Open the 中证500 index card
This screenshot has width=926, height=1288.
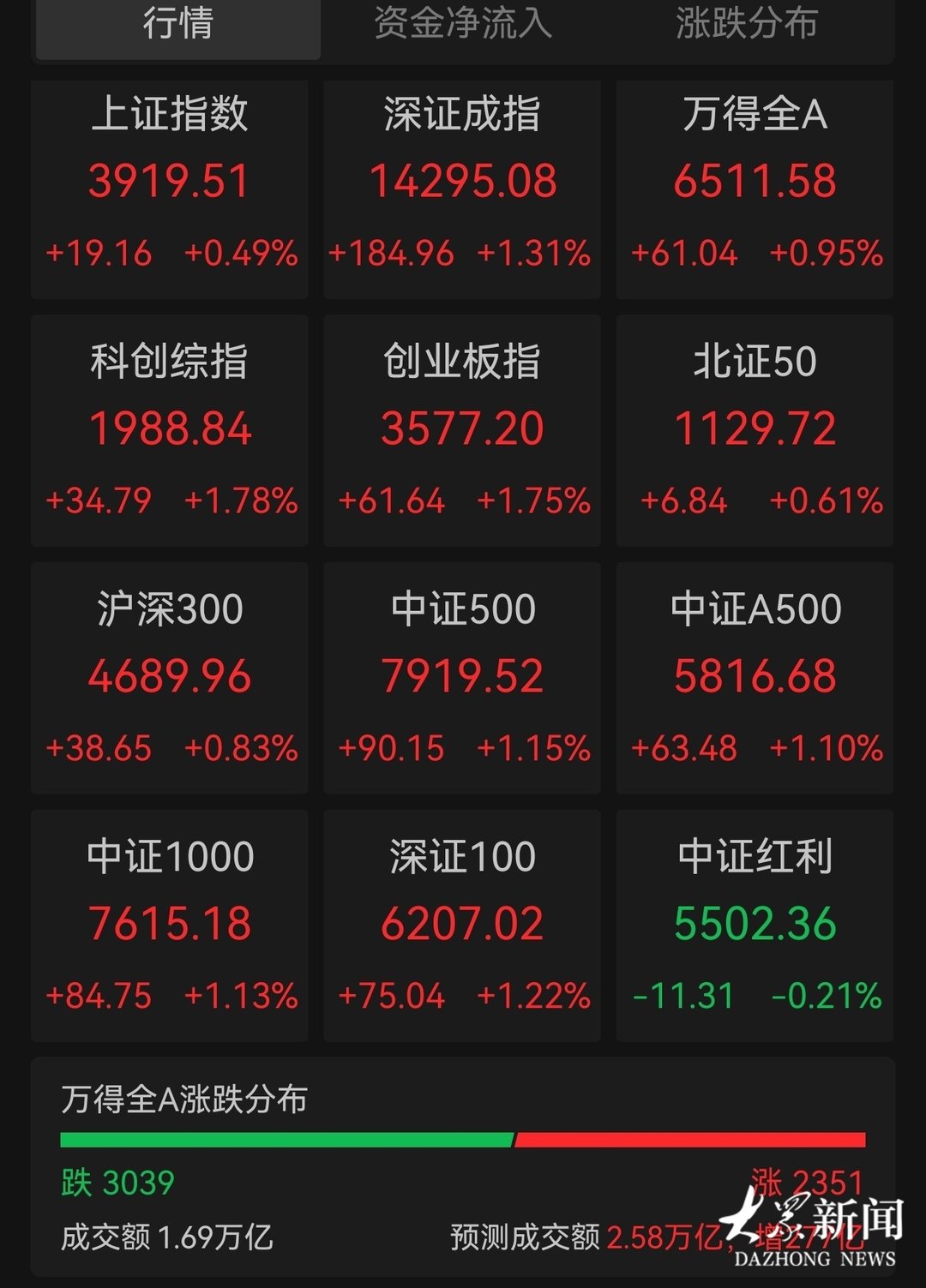click(x=462, y=678)
